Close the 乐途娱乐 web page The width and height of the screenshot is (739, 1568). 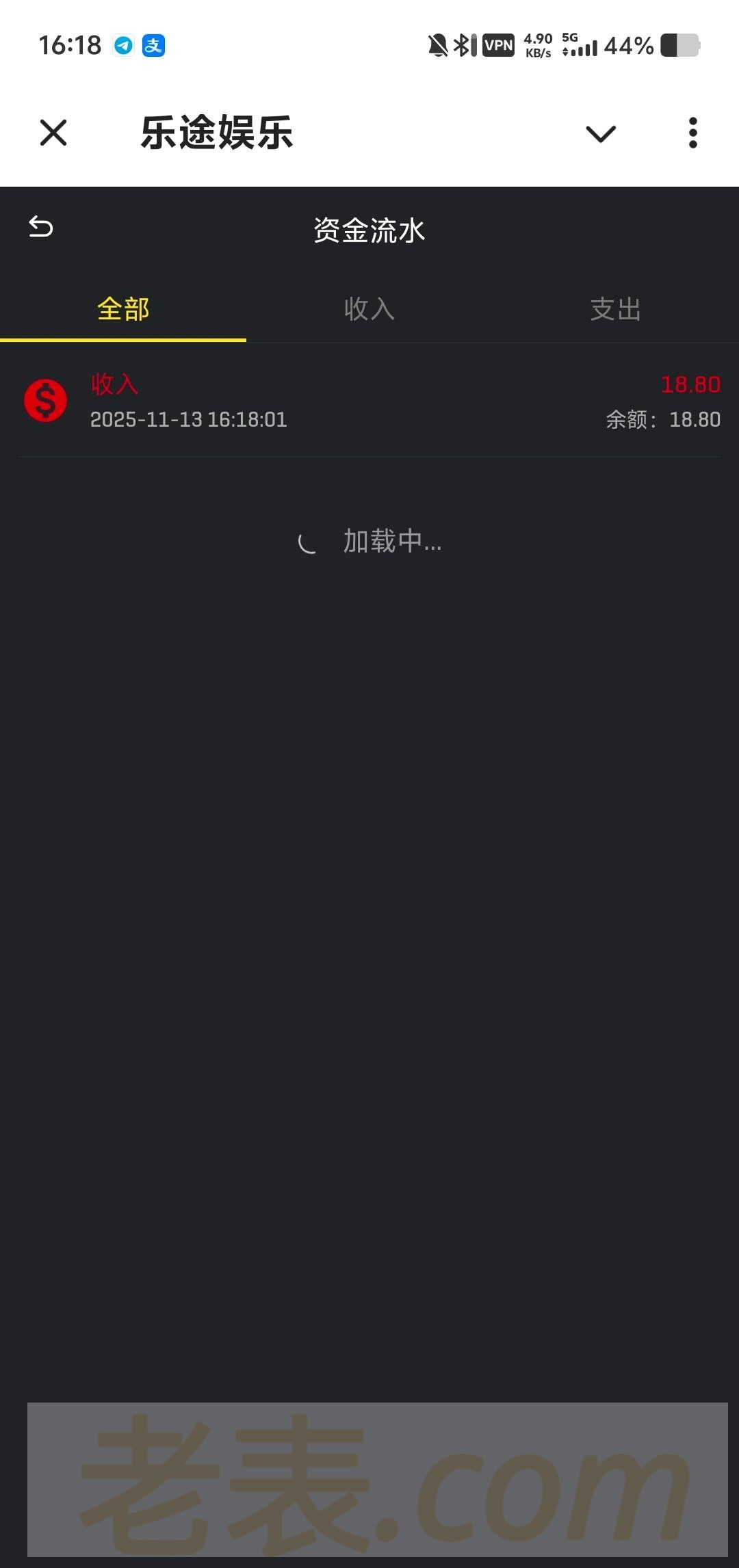coord(53,133)
